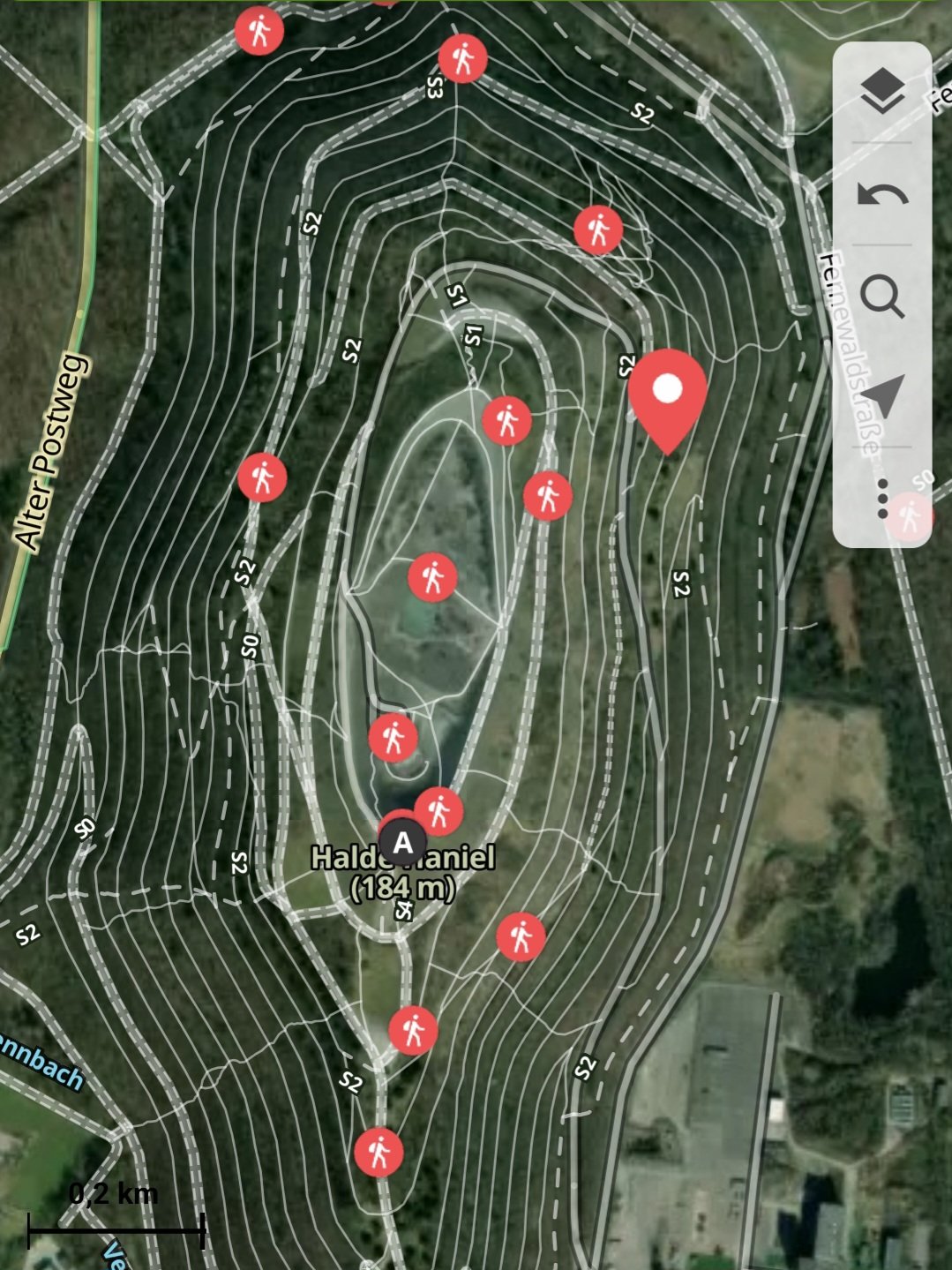952x1270 pixels.
Task: Undo the last route point
Action: coord(881,193)
